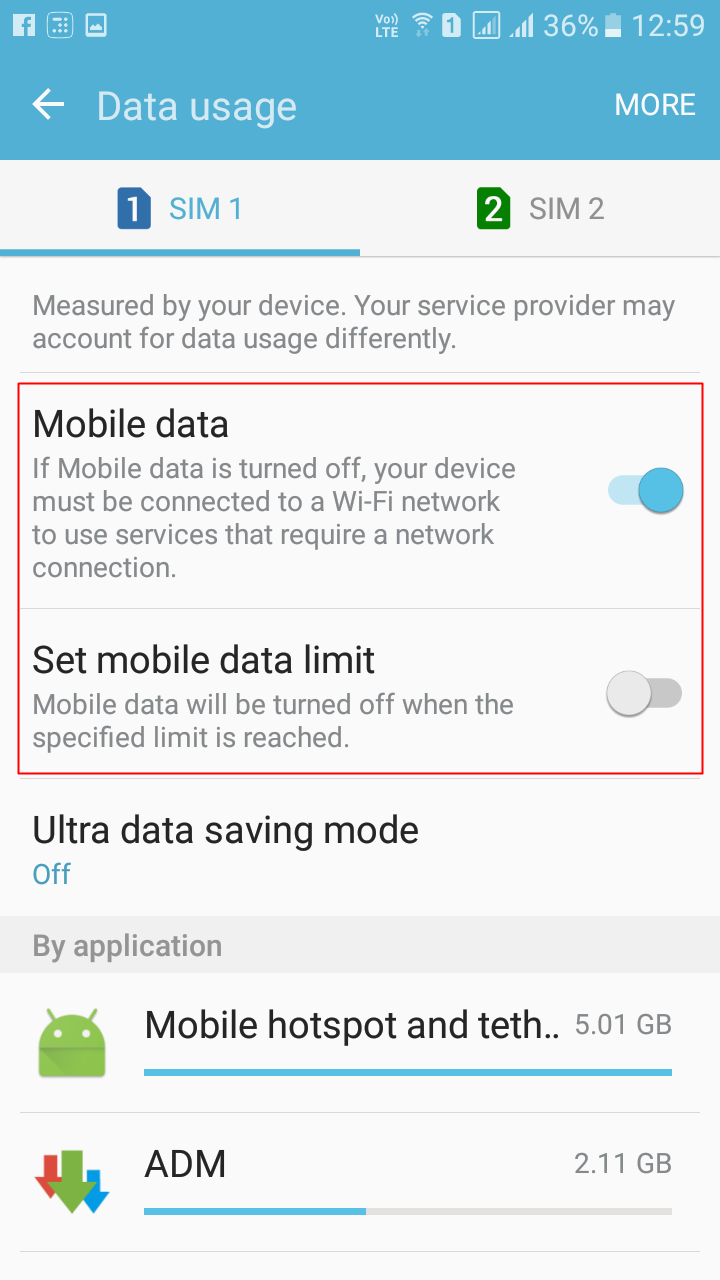Open Ultra data saving mode
The width and height of the screenshot is (720, 1280).
[x=360, y=848]
